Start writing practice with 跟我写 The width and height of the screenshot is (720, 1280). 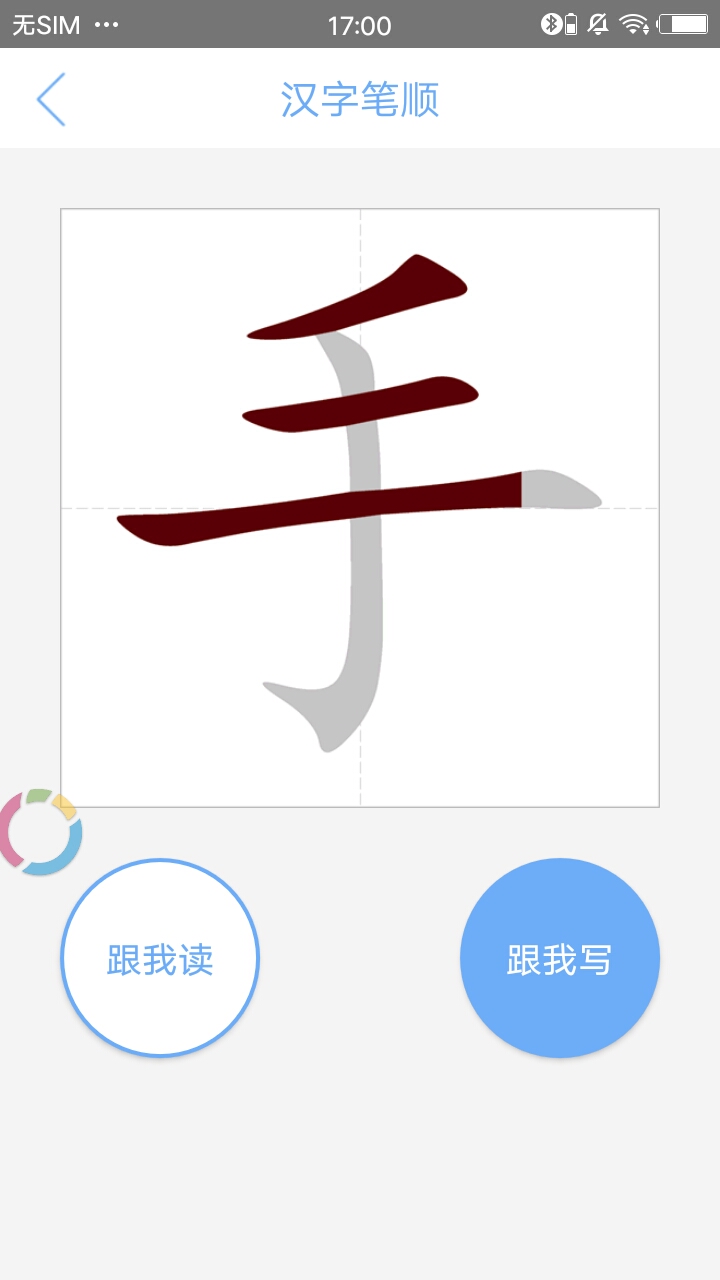tap(560, 958)
